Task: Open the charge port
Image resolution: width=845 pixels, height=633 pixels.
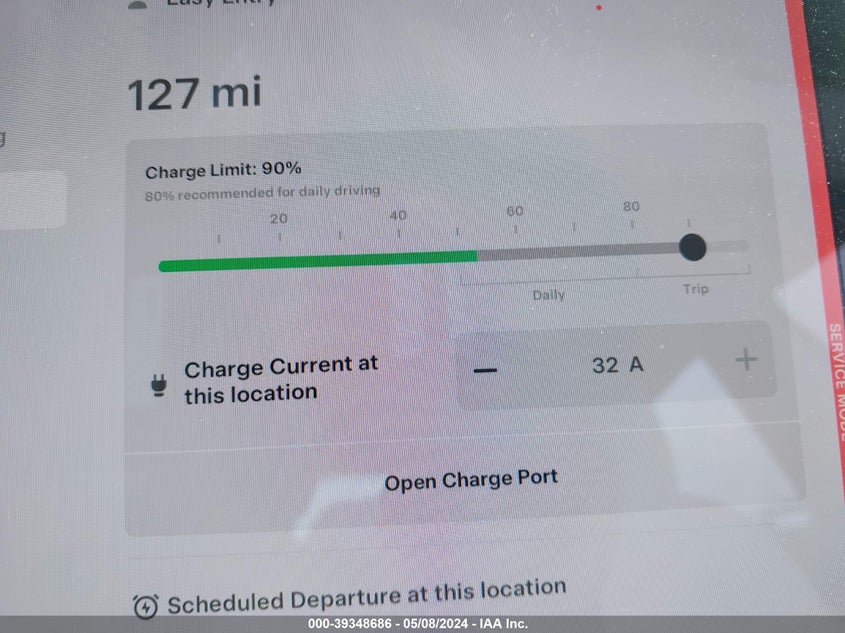Action: point(471,480)
